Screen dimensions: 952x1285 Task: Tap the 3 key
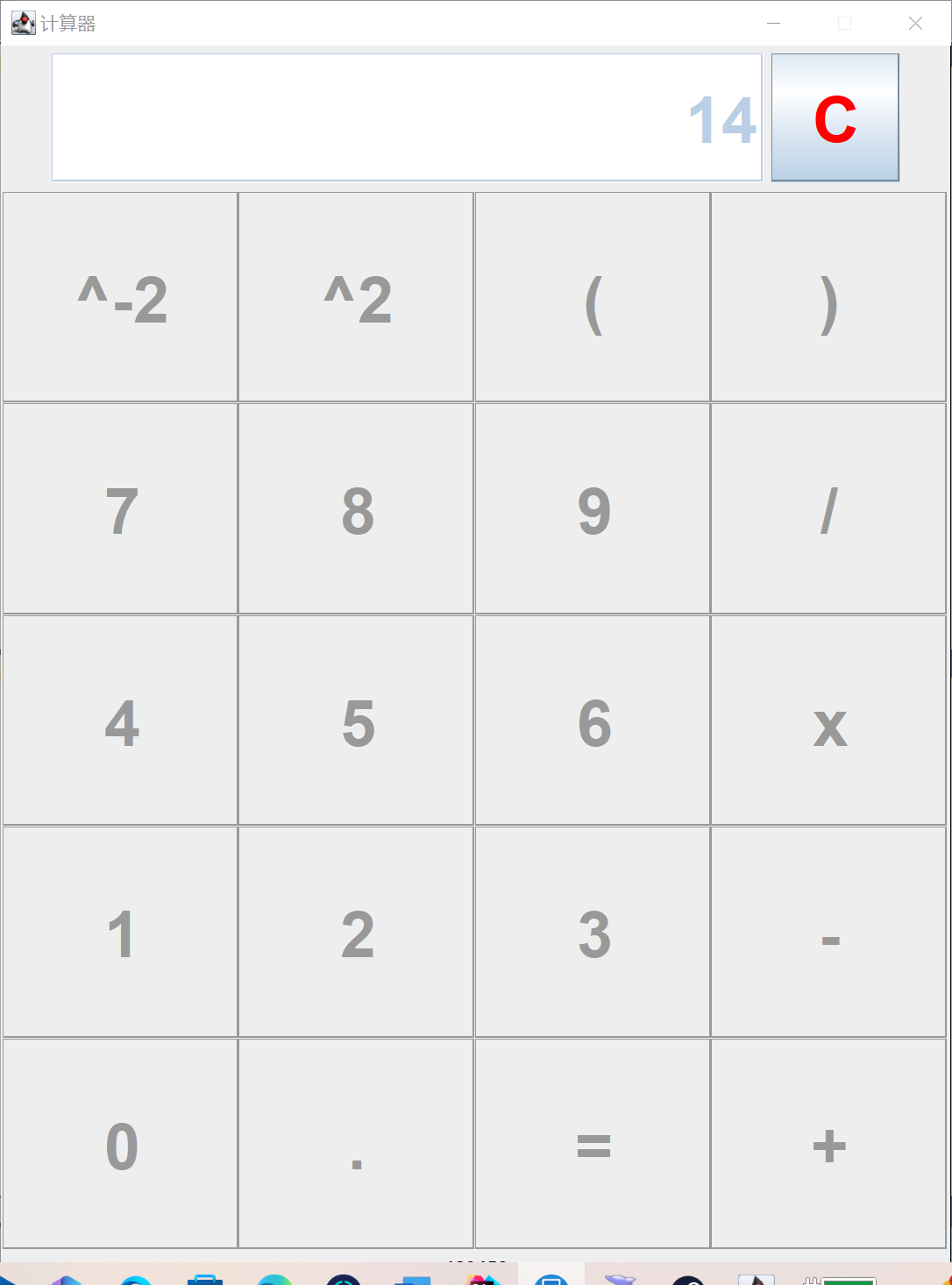click(x=593, y=933)
